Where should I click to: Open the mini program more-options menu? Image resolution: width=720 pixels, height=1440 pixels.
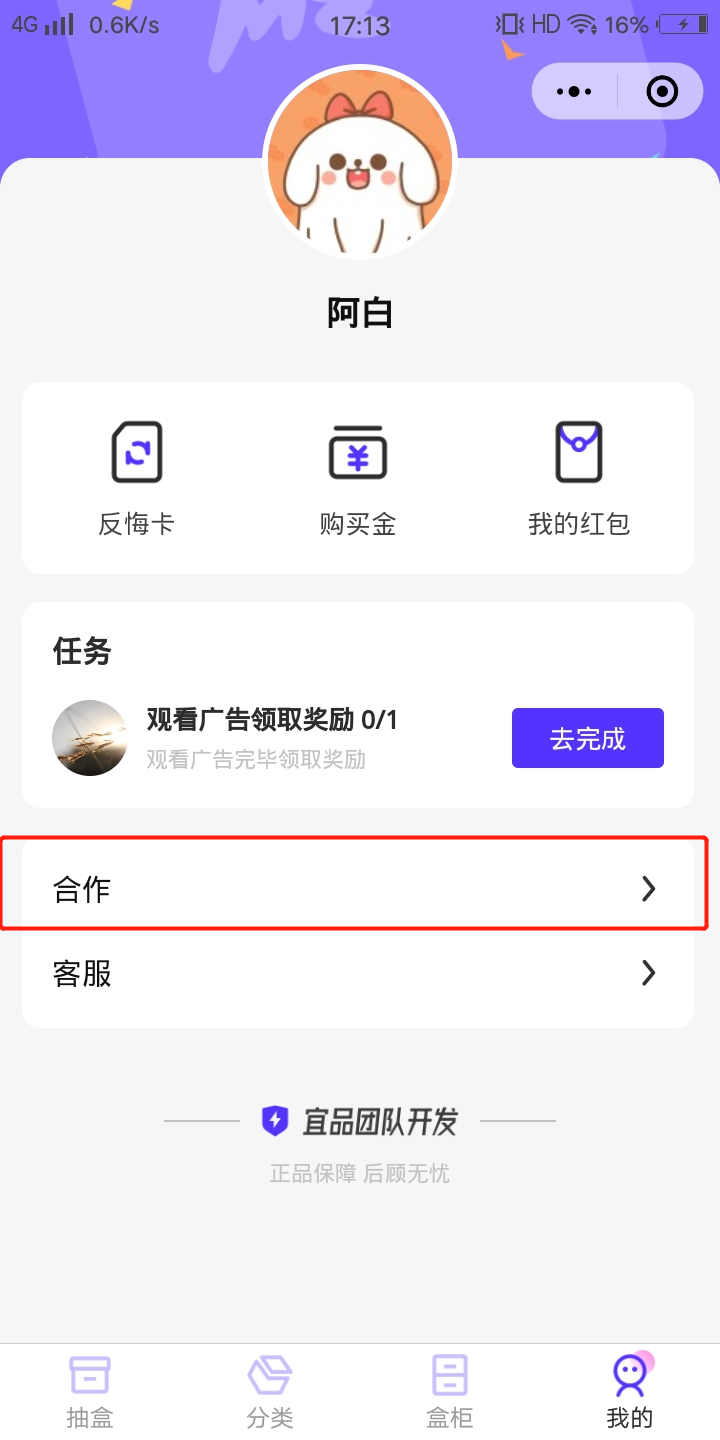(x=574, y=92)
